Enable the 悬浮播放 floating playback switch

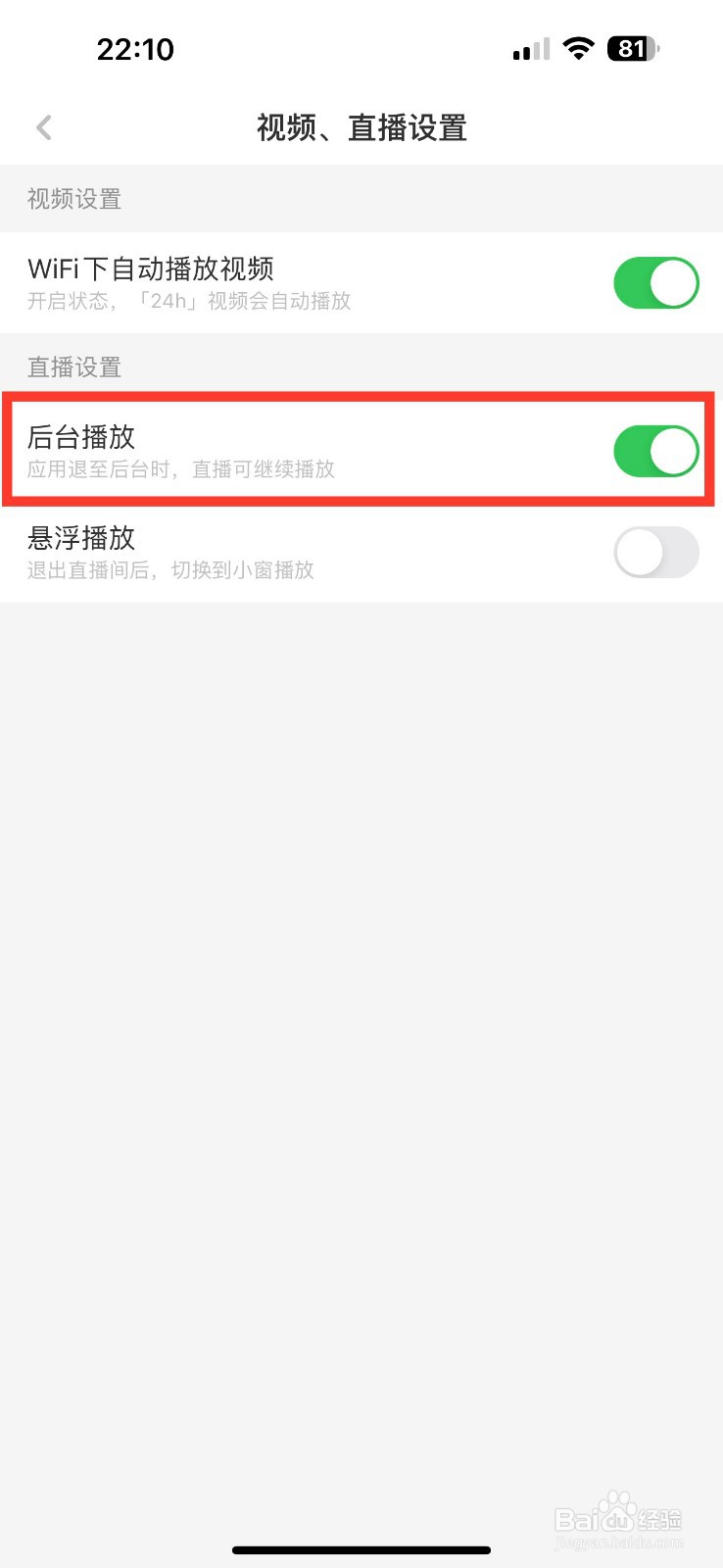[x=655, y=552]
